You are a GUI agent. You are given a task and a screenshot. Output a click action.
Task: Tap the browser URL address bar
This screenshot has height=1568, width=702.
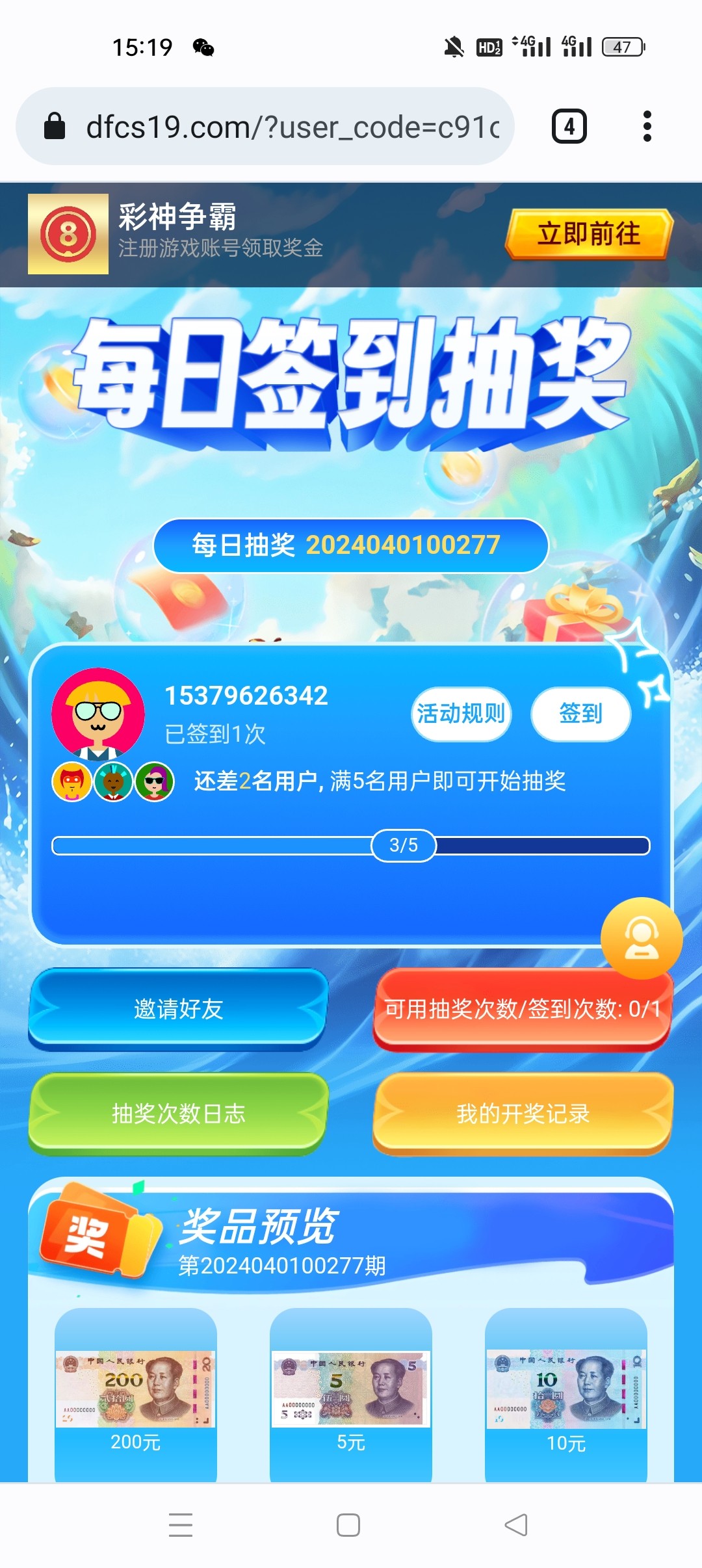click(292, 127)
